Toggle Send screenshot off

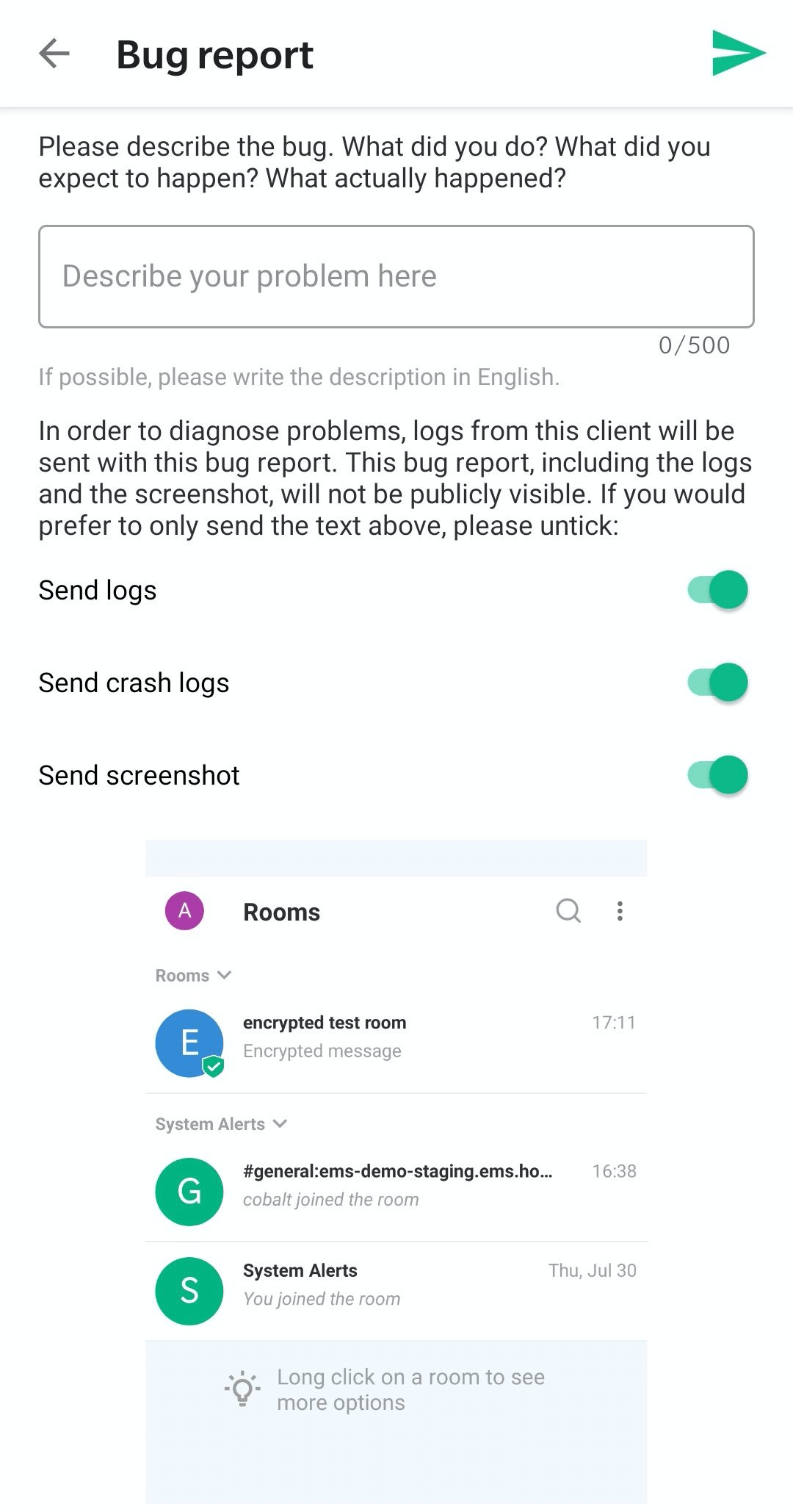point(717,775)
